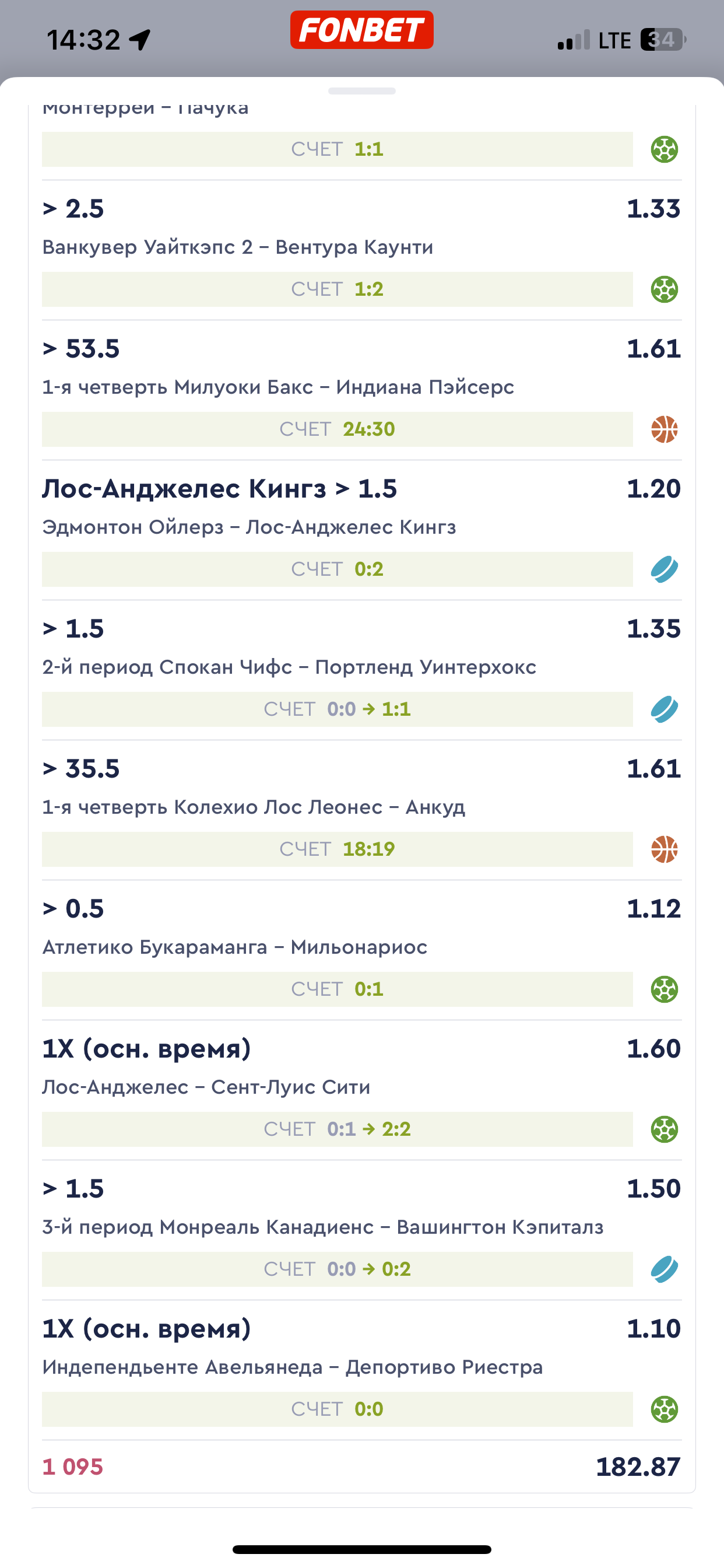
Task: View the Лос-Анджелес – Сент-Луис Сити bet
Action: pos(362,1090)
